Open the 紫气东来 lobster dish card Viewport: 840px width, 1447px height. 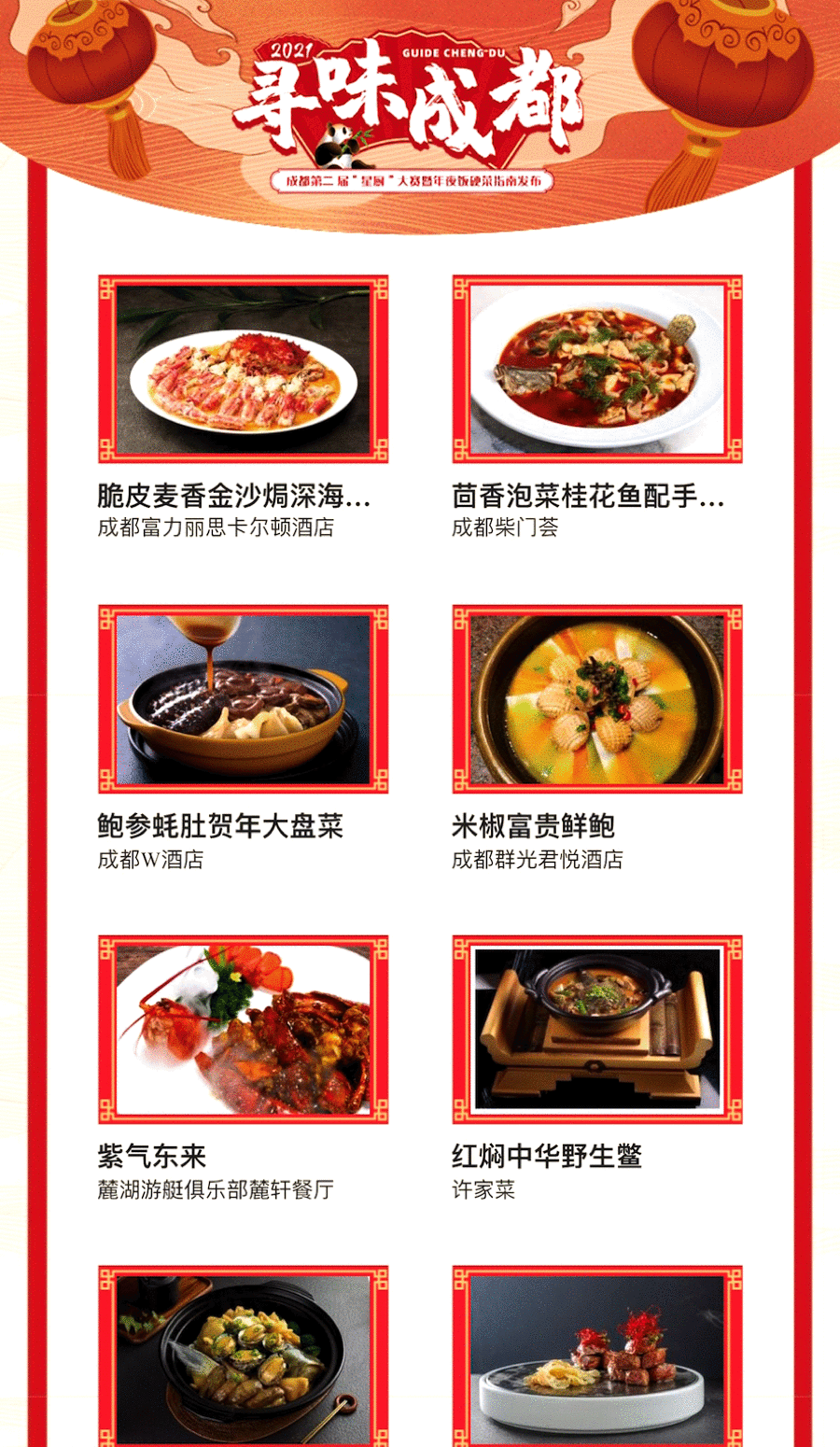point(243,1068)
